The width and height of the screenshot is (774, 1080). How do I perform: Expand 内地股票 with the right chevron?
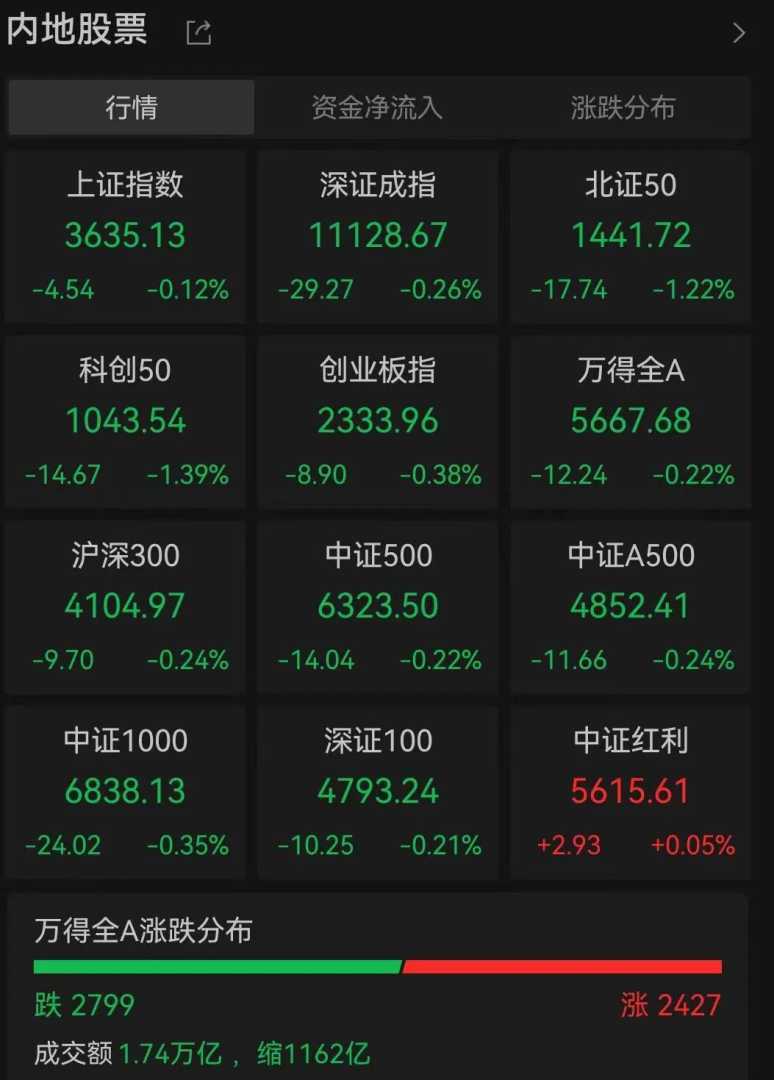[739, 33]
